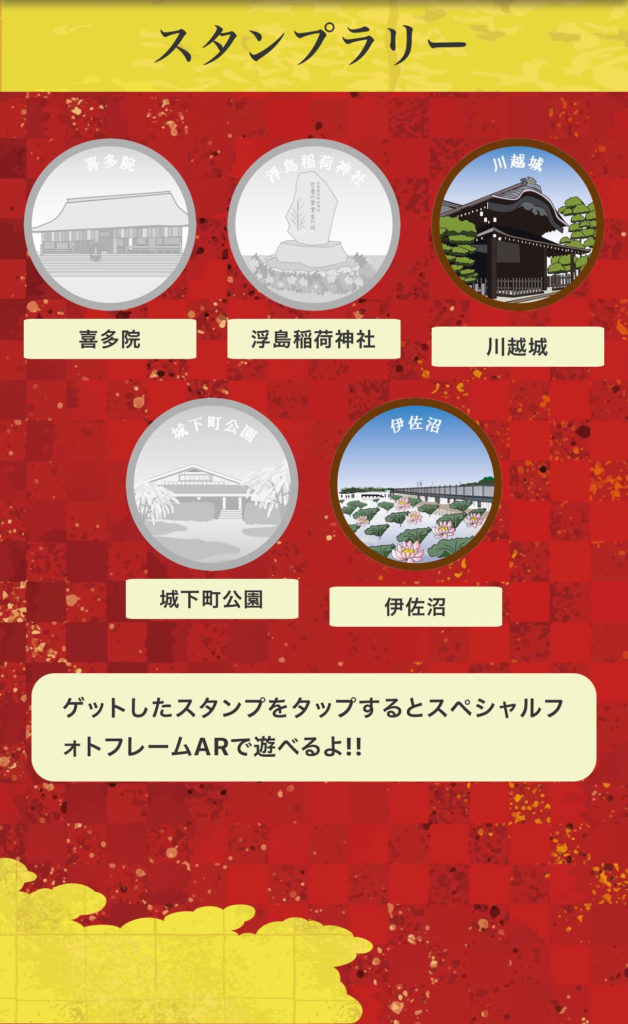Image resolution: width=628 pixels, height=1024 pixels.
Task: Tap the 浮島稲荷神社 stamp
Action: (313, 225)
